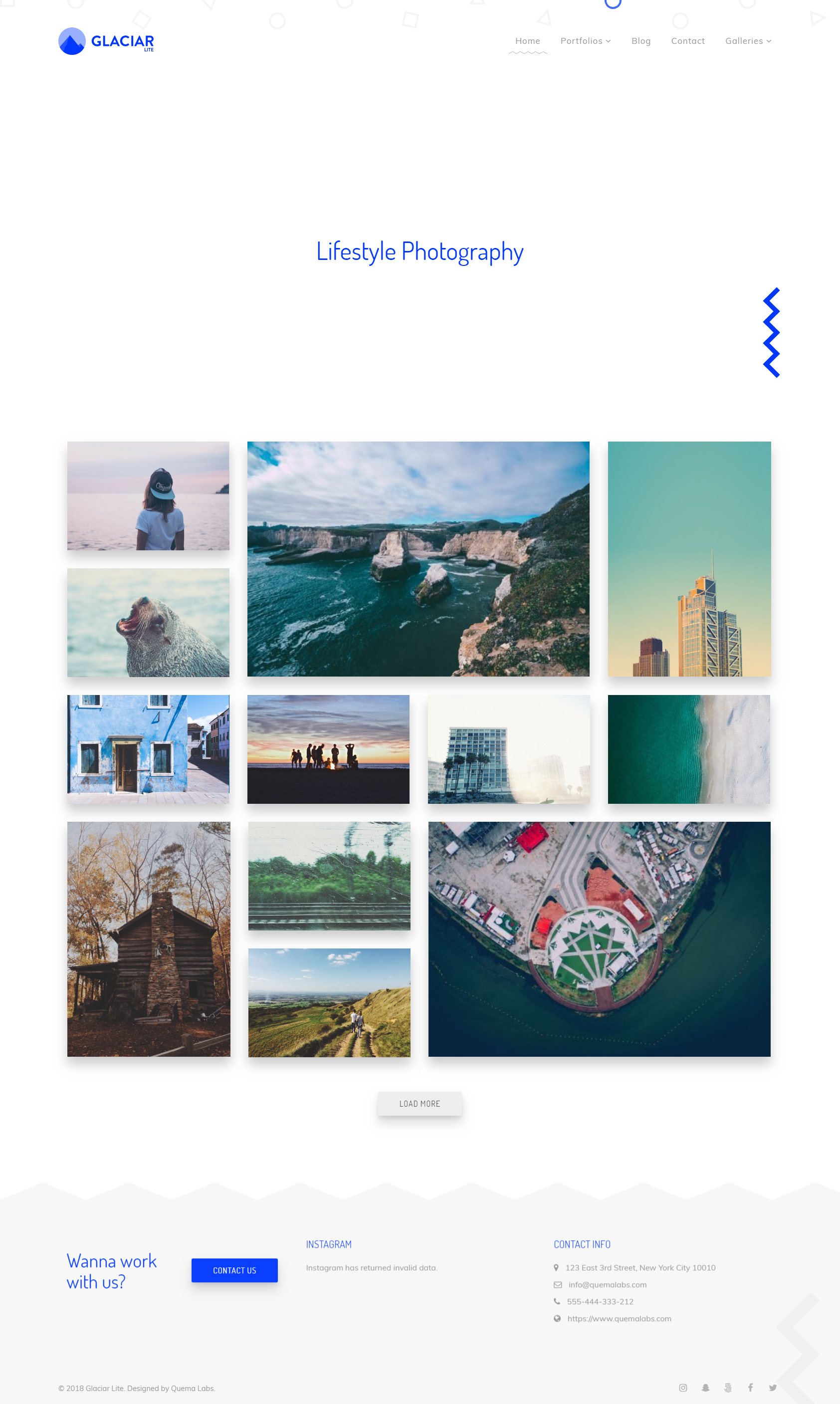Image resolution: width=840 pixels, height=1404 pixels.
Task: Open the info@quemalabs.com email link
Action: [607, 1284]
